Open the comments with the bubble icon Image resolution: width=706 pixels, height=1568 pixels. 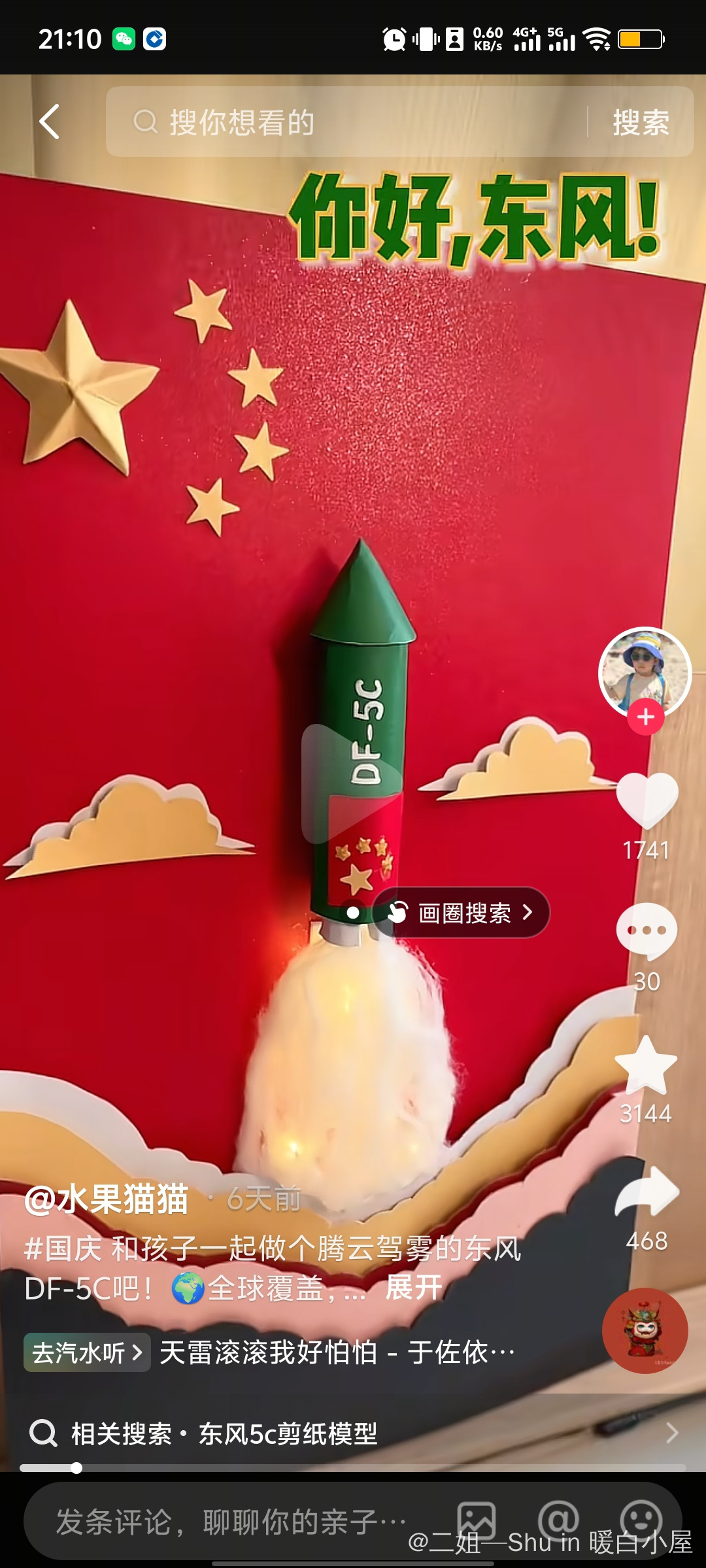[647, 931]
